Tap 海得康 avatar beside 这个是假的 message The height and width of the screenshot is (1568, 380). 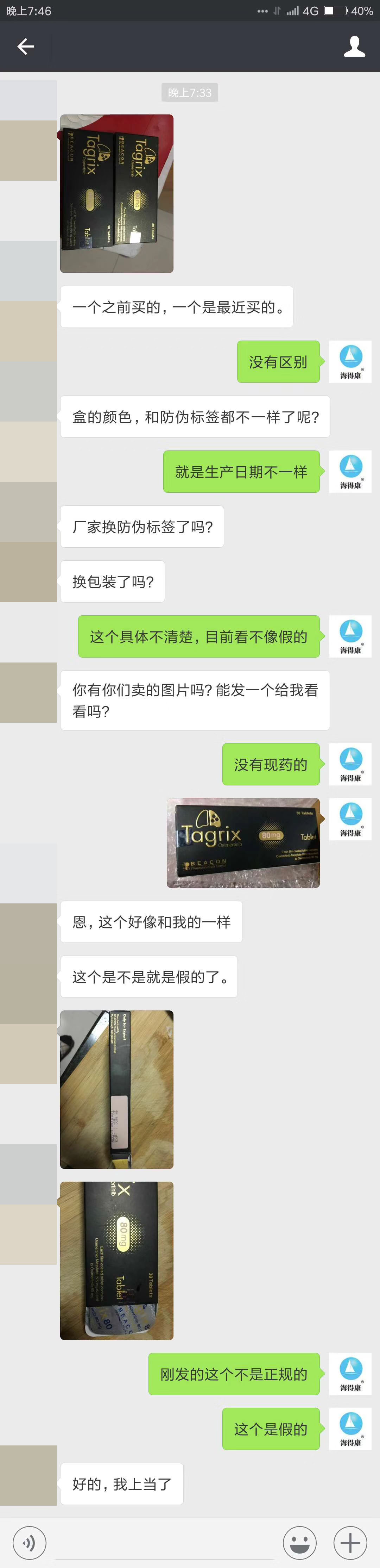[x=350, y=1429]
